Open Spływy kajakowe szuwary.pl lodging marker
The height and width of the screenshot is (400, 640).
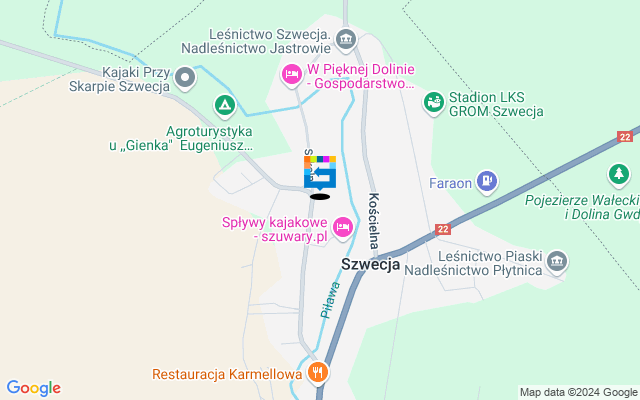(343, 227)
